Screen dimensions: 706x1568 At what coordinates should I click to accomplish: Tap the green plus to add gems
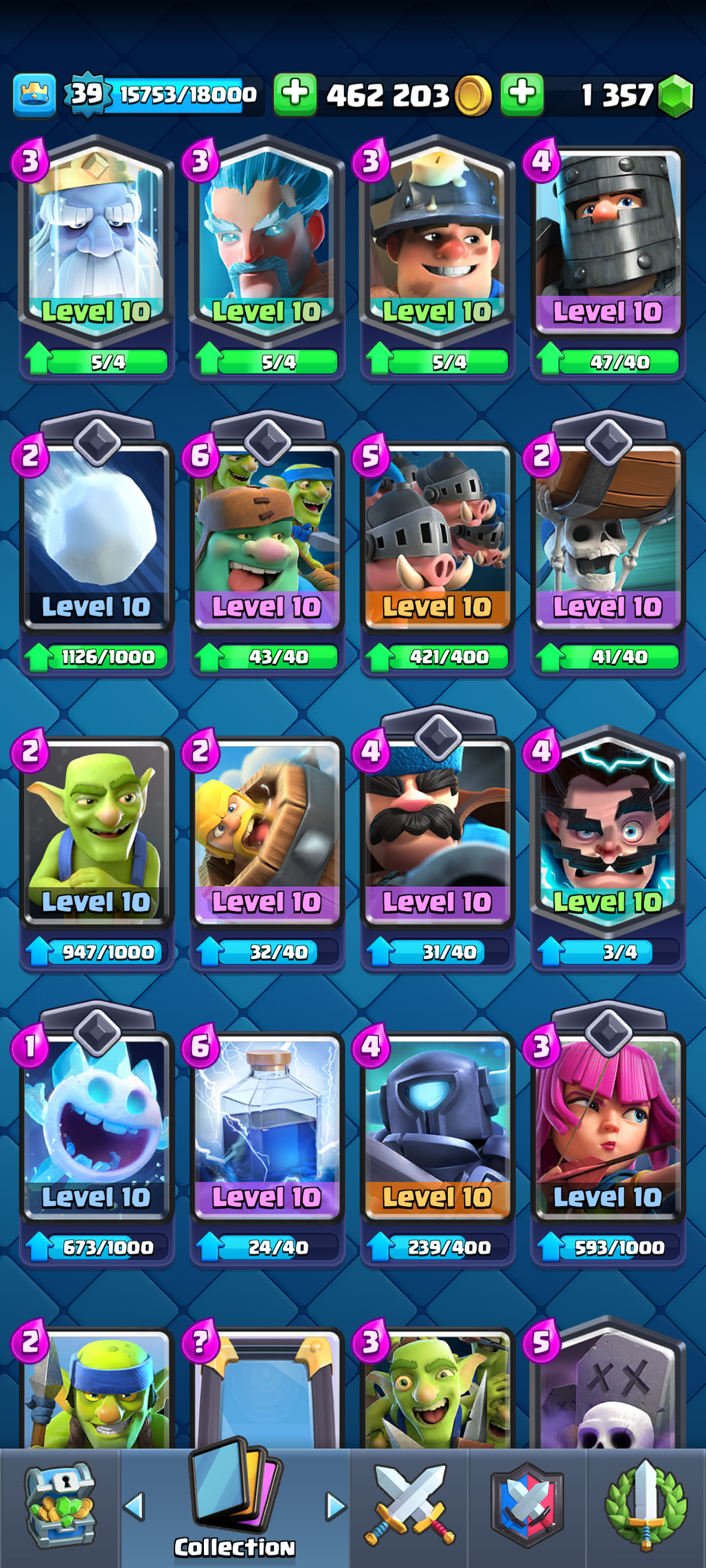522,94
